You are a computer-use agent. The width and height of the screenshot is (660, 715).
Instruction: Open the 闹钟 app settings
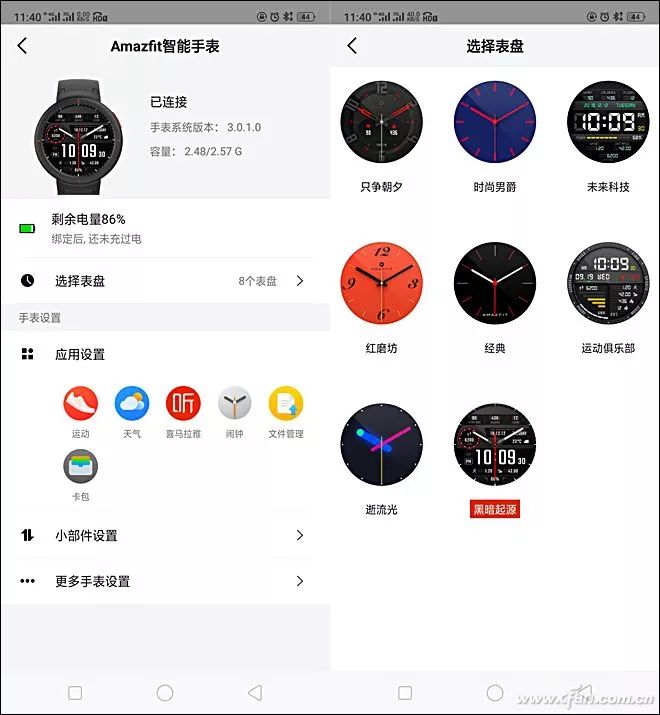pos(235,404)
